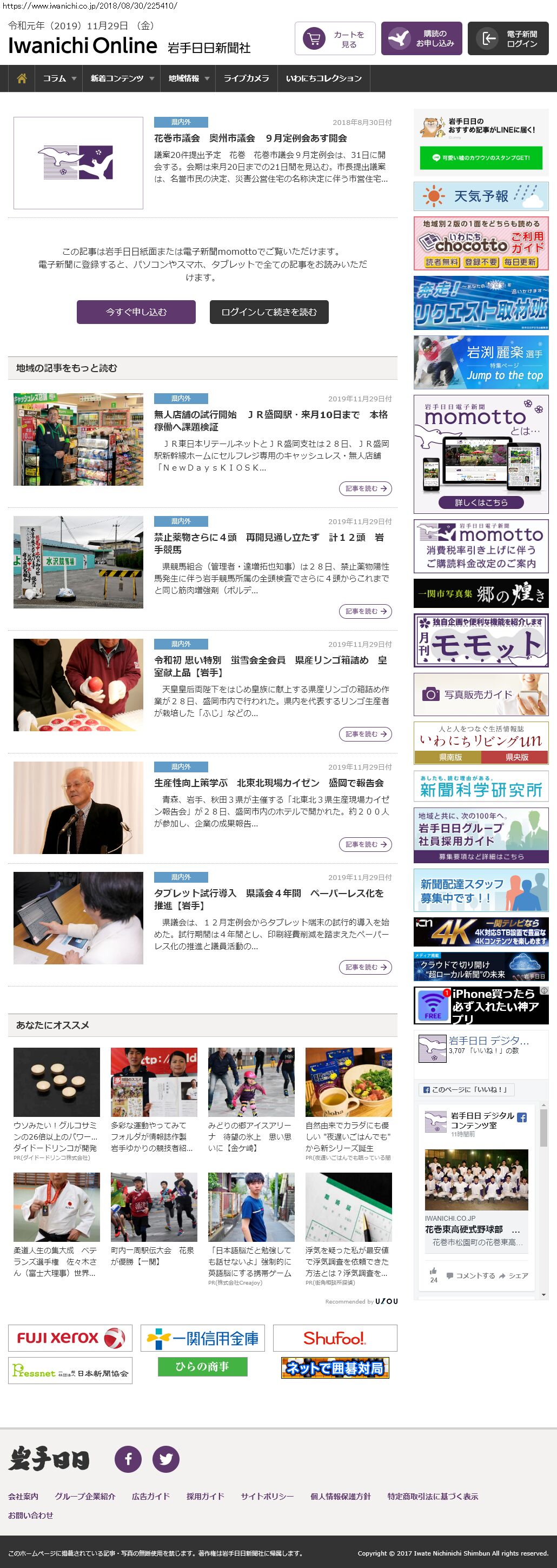Get the LINE sticker via green button

point(481,157)
